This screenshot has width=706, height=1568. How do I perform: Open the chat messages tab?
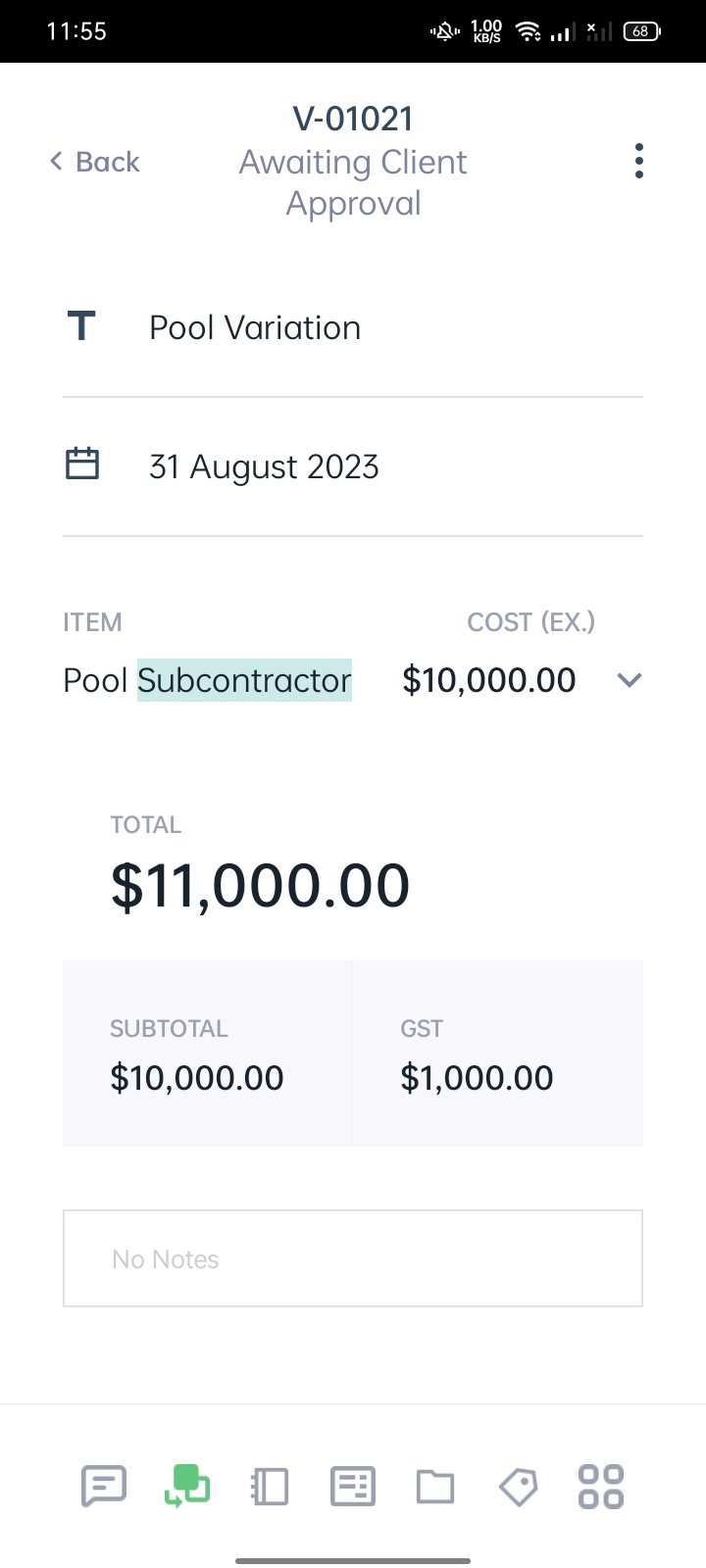pos(103,1486)
